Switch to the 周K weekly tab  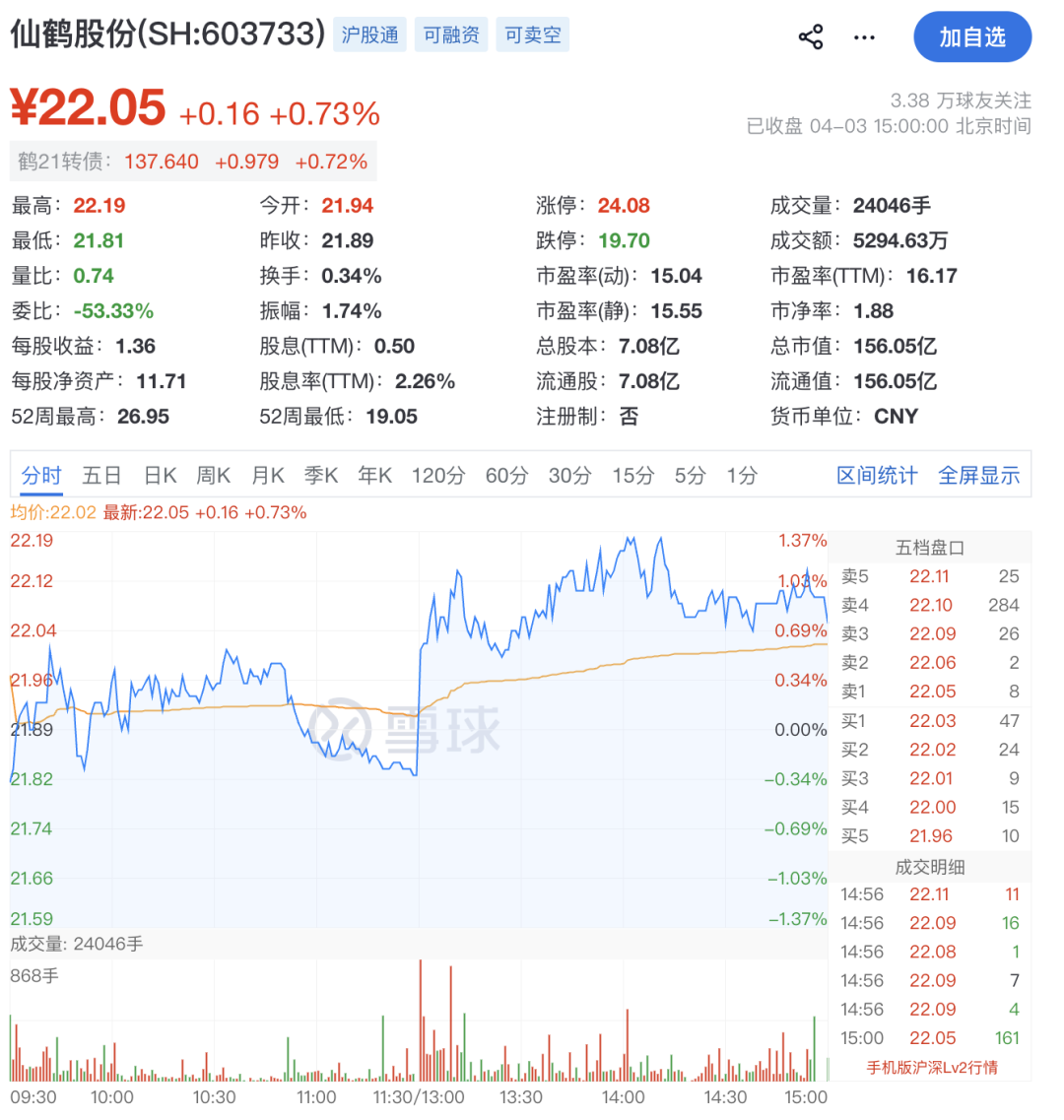[x=213, y=475]
